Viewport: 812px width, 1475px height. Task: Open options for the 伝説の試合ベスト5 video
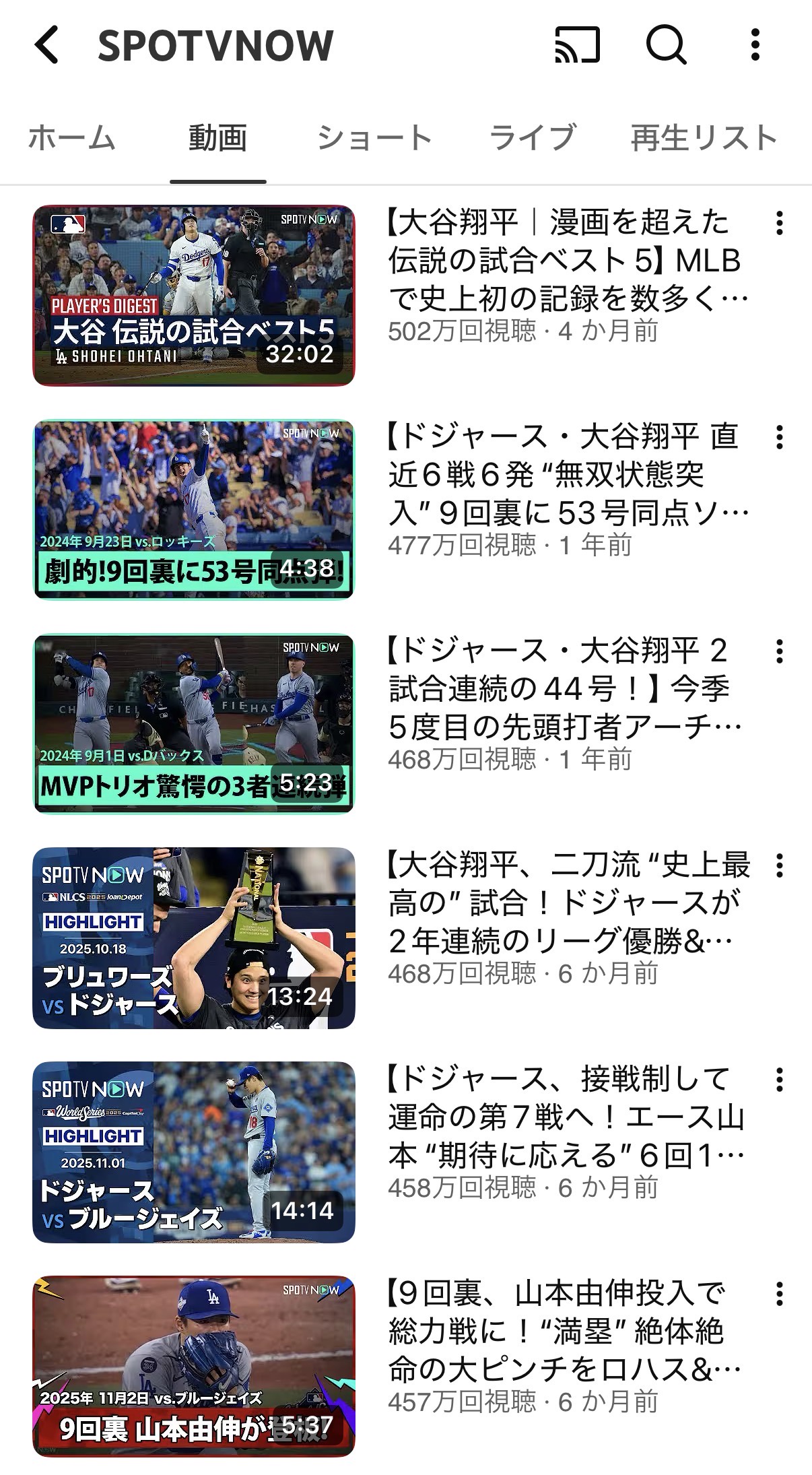[779, 223]
